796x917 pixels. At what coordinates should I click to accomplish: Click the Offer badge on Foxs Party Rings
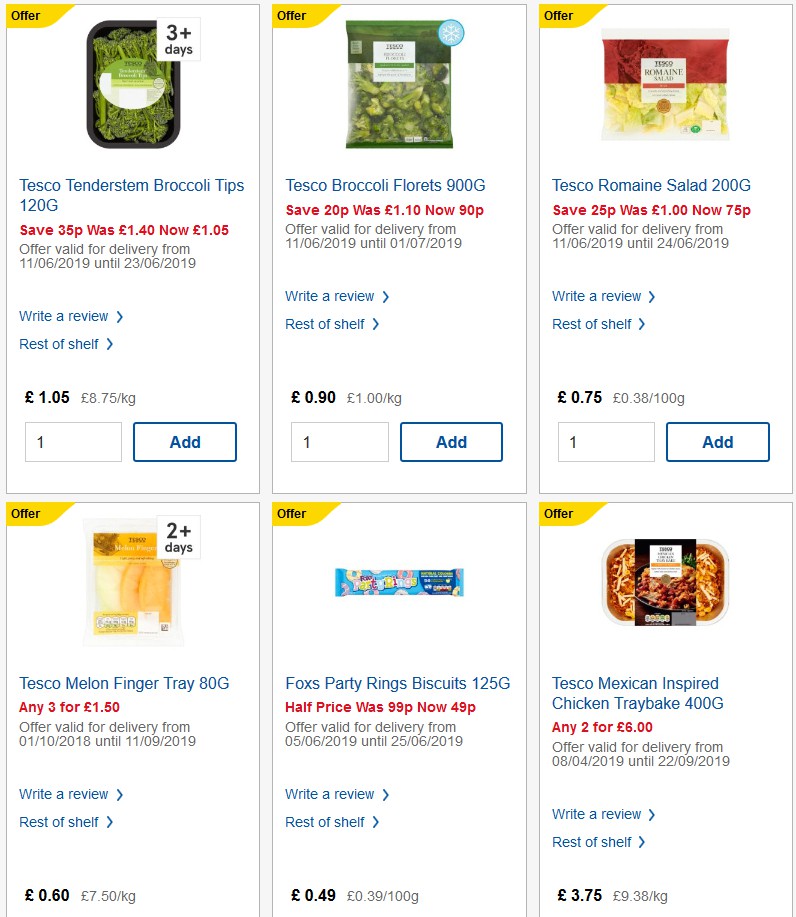(294, 514)
